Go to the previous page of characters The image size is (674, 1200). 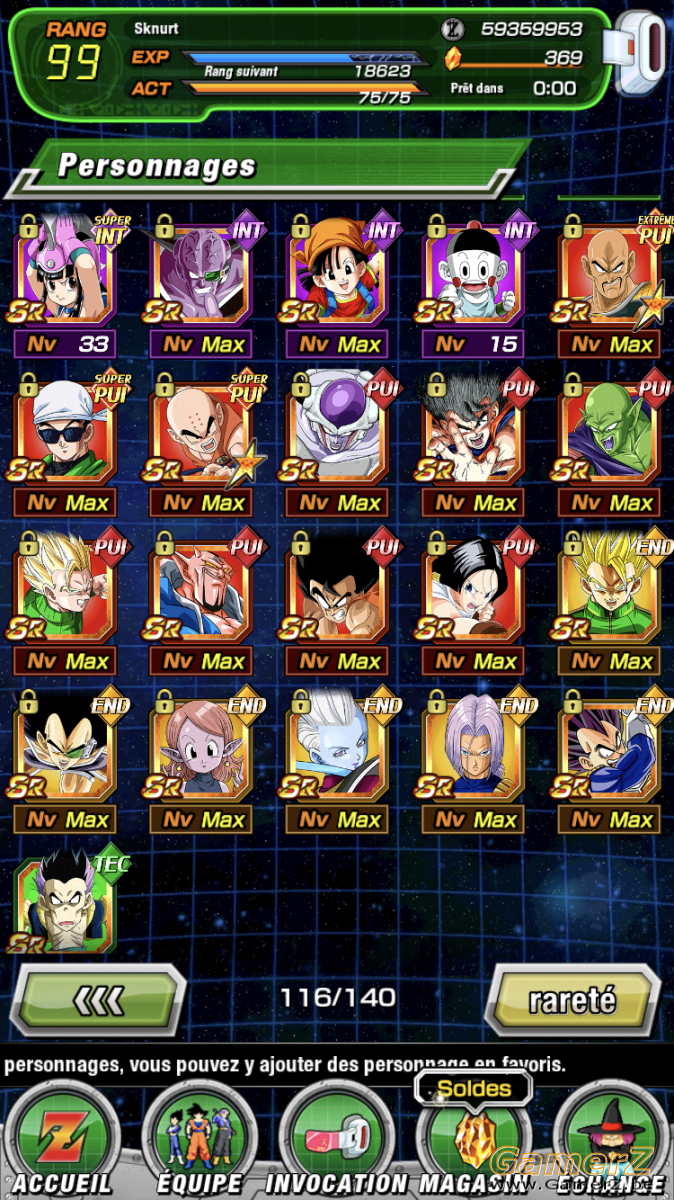coord(99,999)
